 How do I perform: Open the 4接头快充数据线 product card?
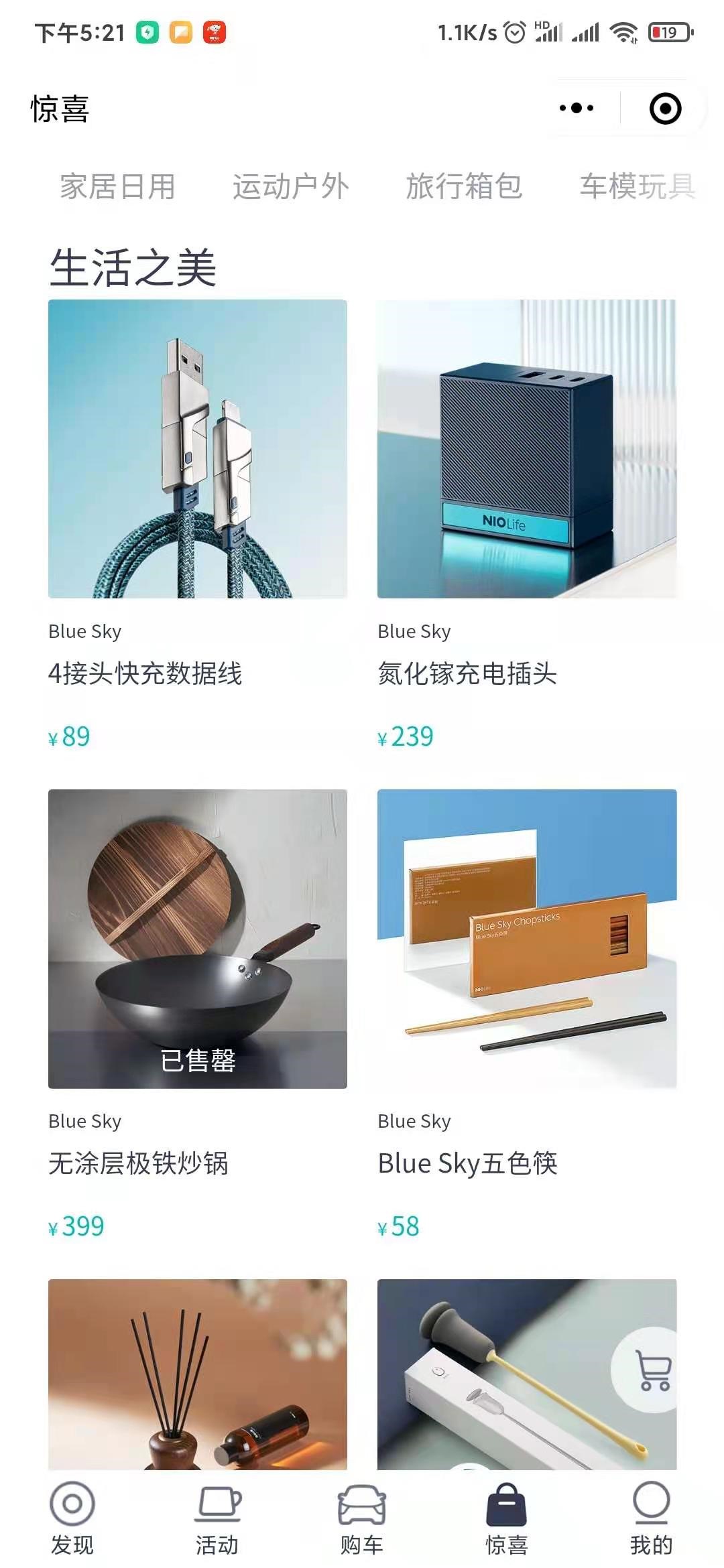click(197, 449)
